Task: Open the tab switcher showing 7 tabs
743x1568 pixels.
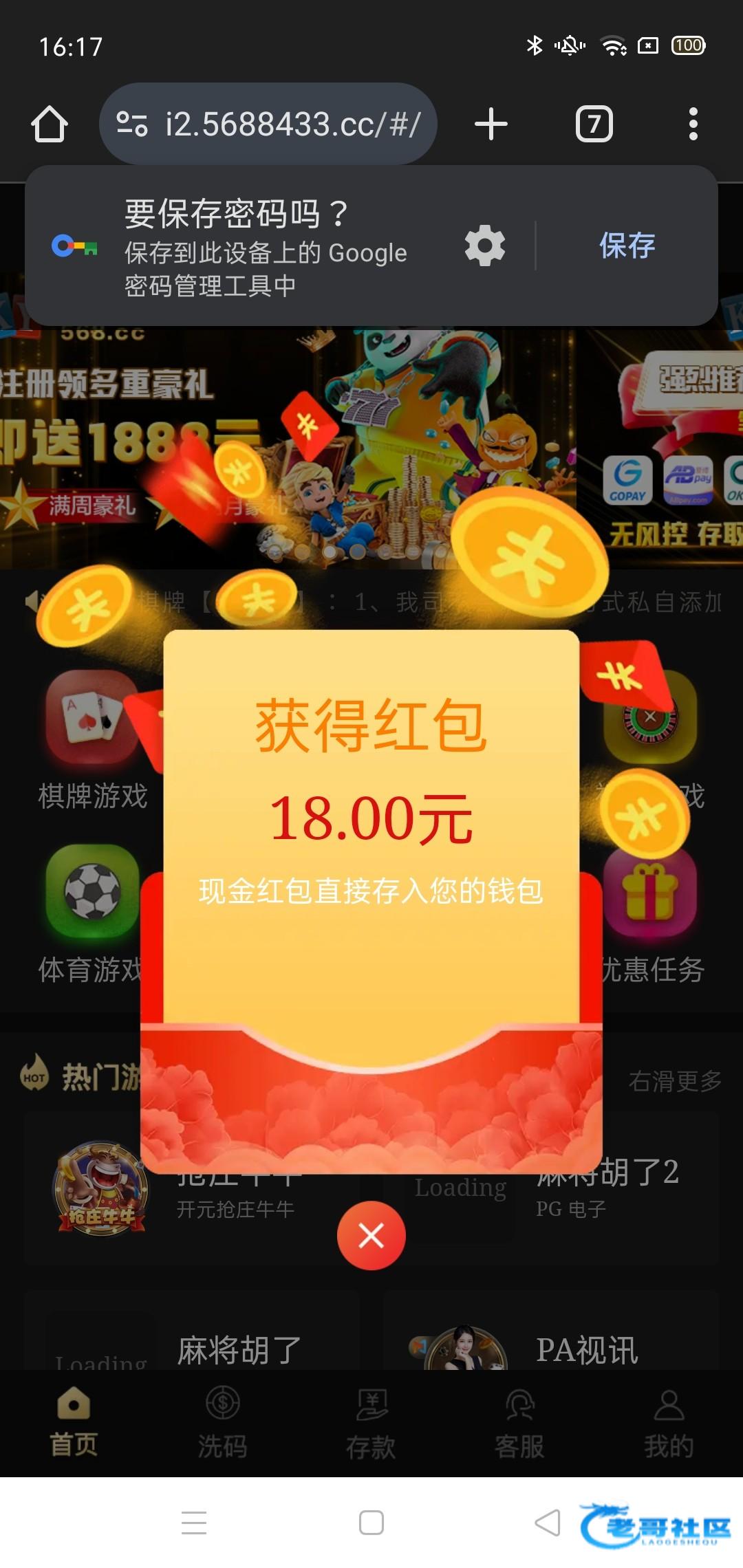Action: (594, 124)
